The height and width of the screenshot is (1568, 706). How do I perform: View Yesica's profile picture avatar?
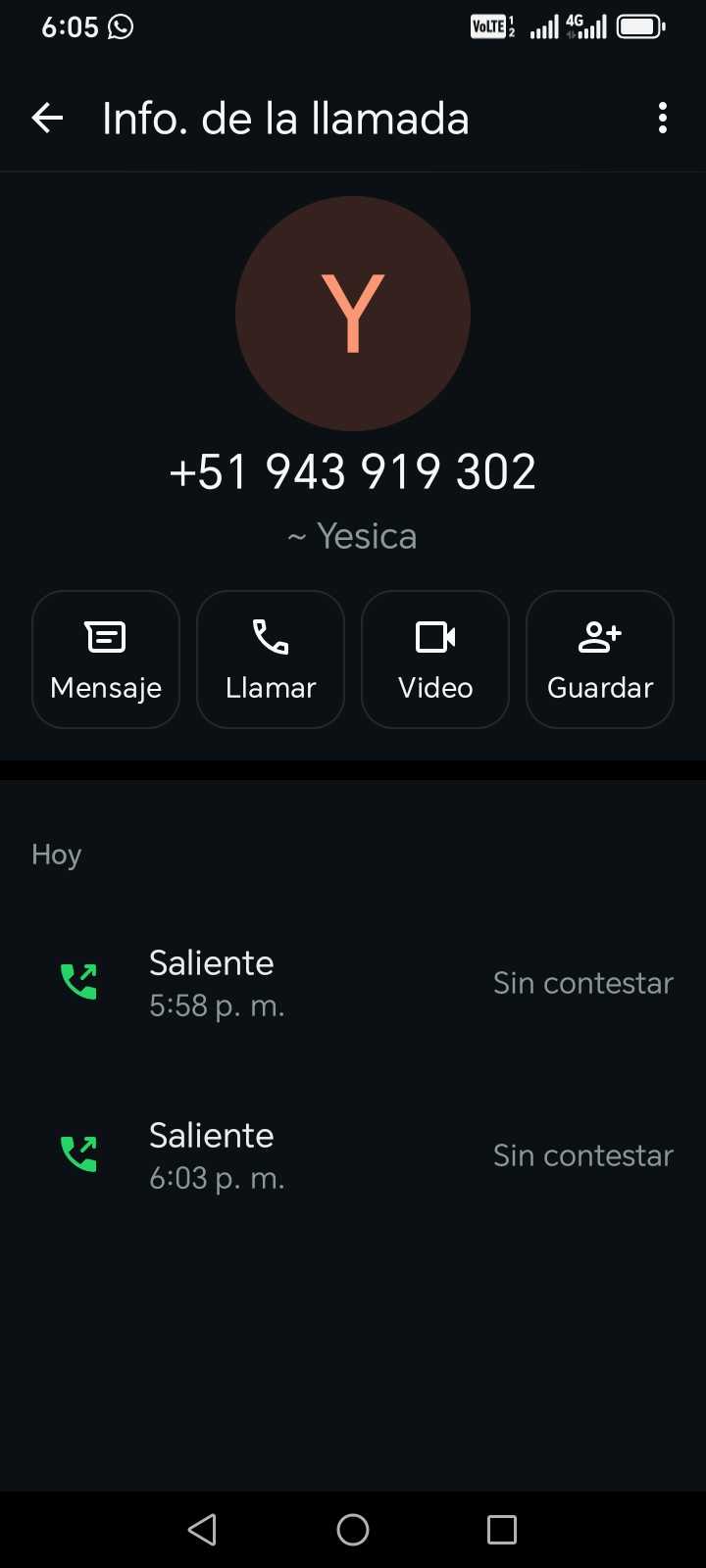click(x=353, y=314)
